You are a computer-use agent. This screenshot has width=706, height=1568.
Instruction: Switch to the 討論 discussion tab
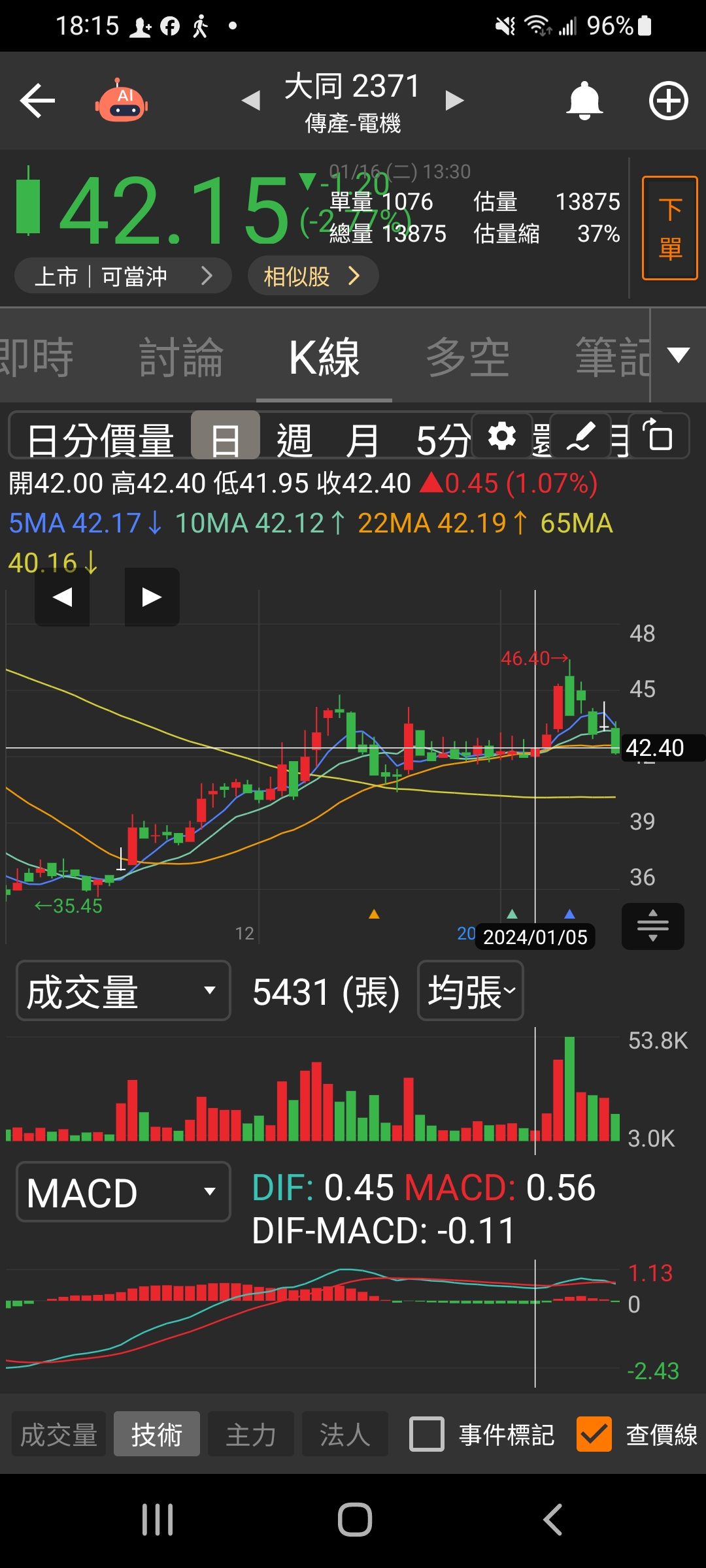181,356
